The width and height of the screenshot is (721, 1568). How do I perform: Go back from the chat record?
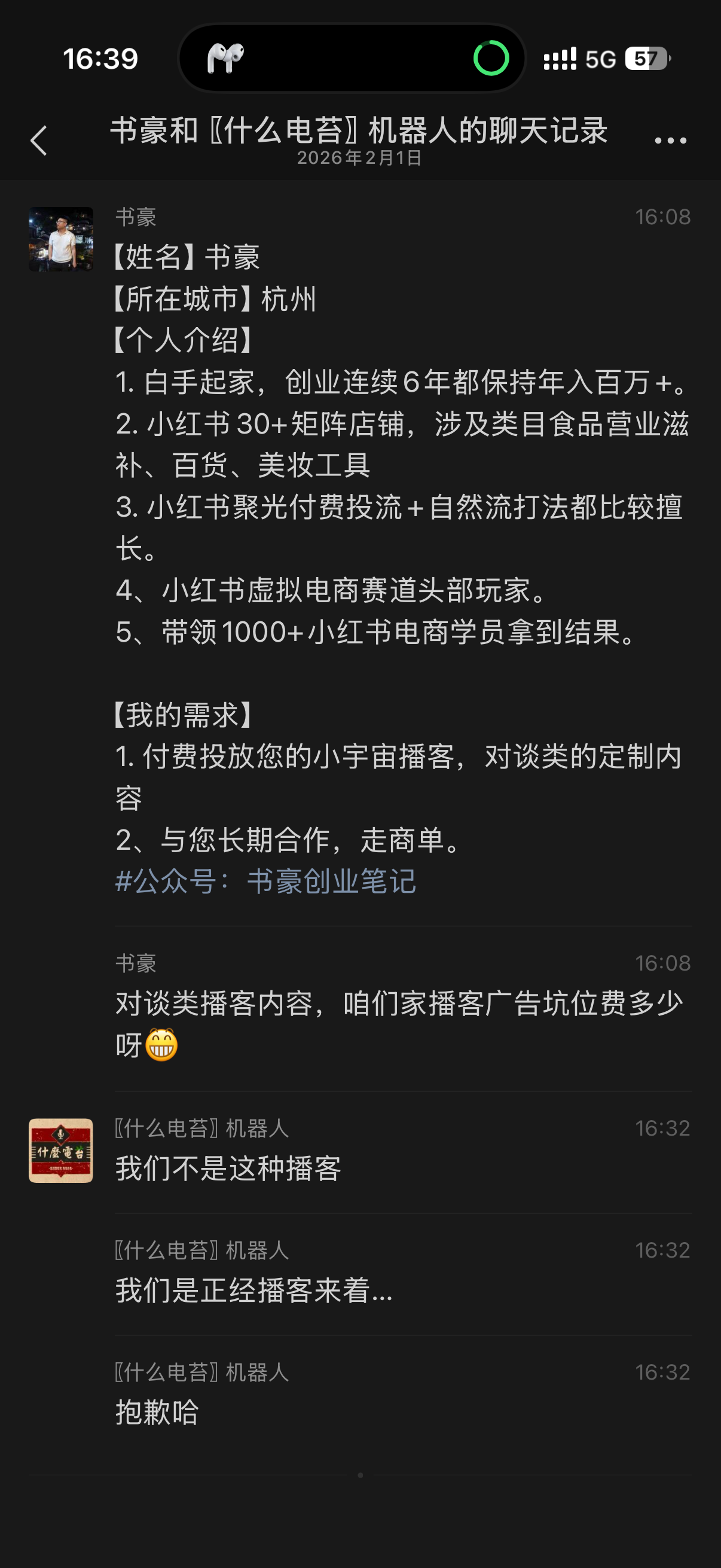click(x=39, y=141)
